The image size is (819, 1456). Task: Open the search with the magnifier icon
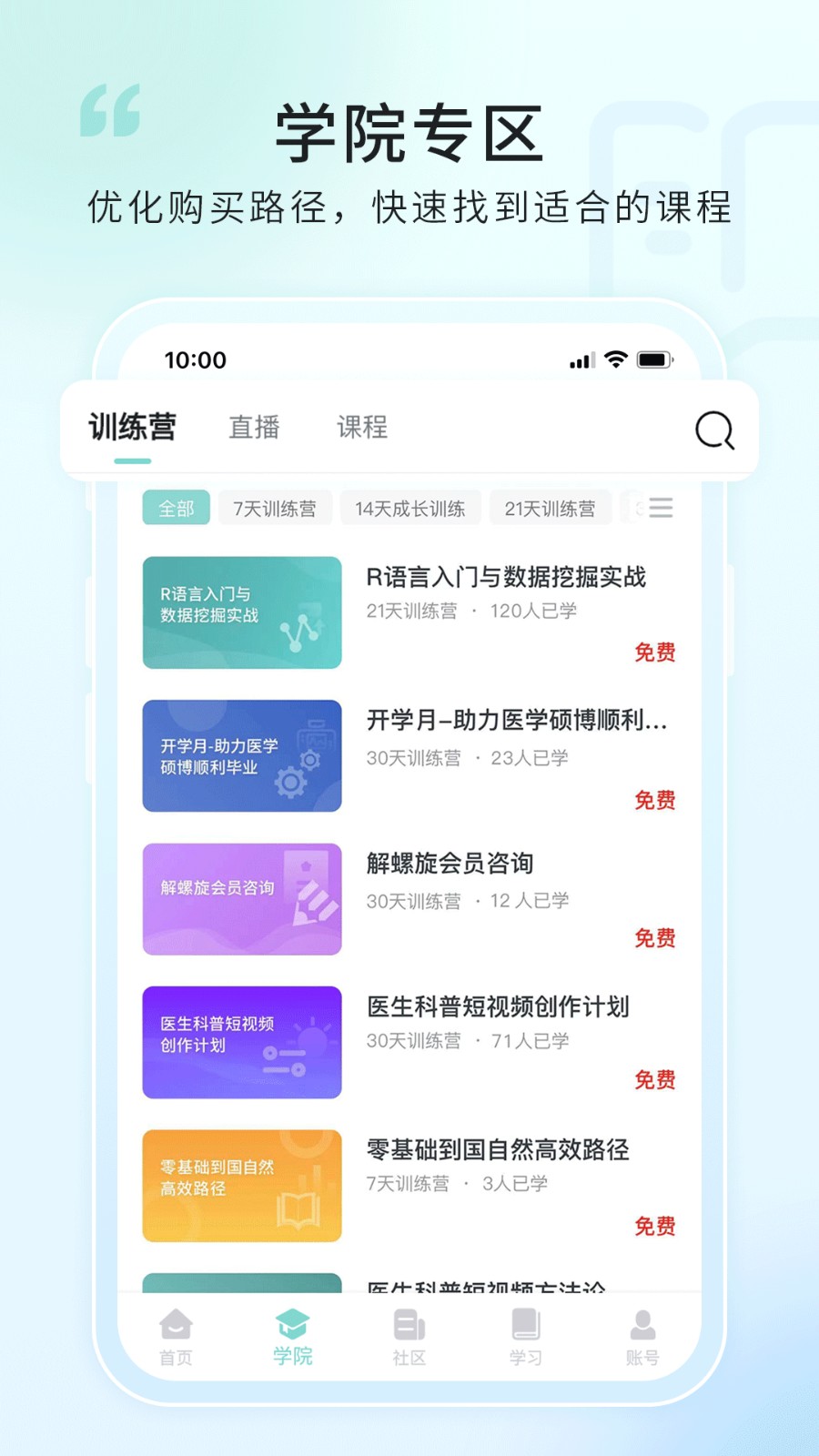tap(715, 430)
